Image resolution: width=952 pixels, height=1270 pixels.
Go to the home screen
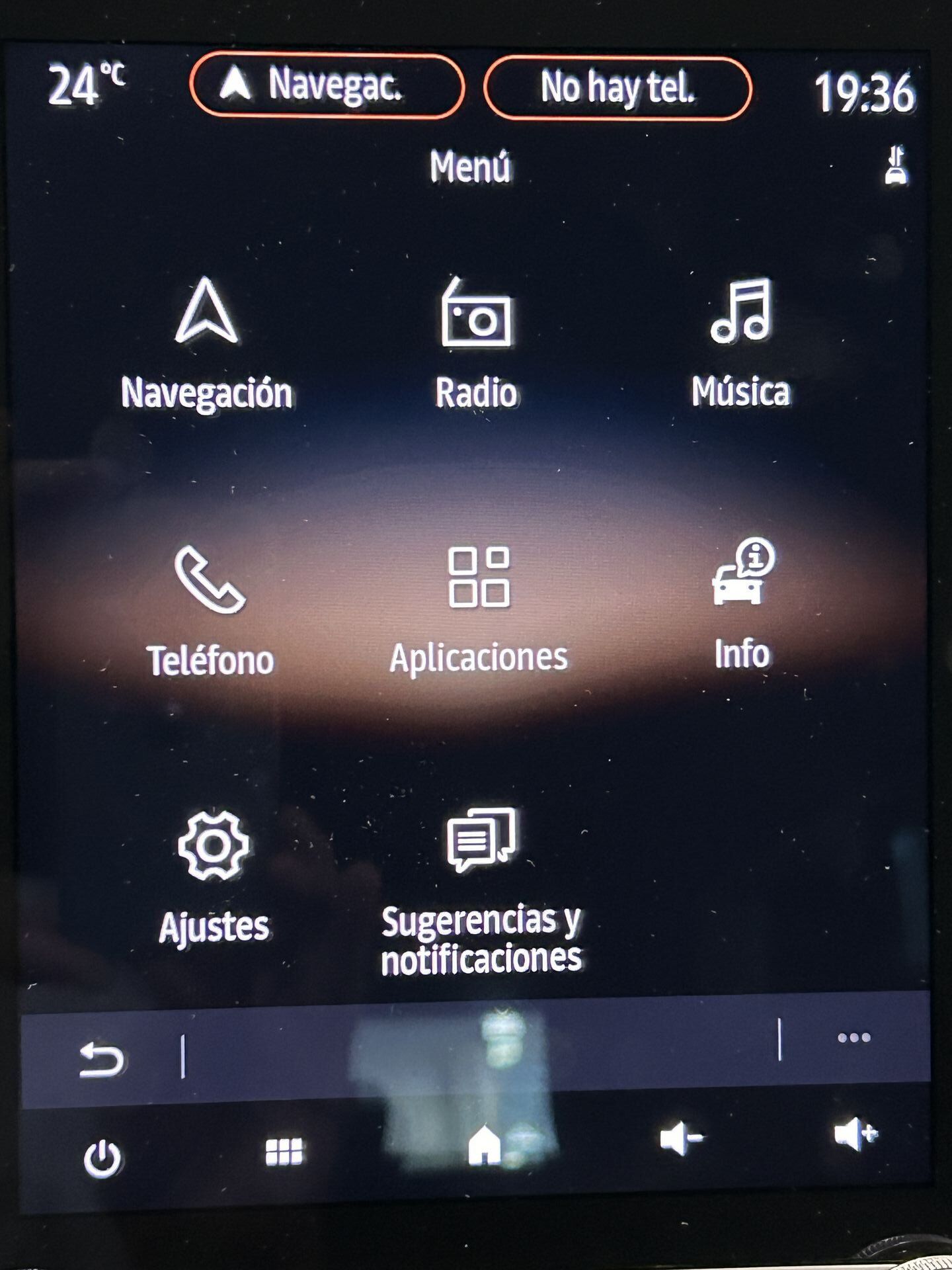coord(484,1145)
